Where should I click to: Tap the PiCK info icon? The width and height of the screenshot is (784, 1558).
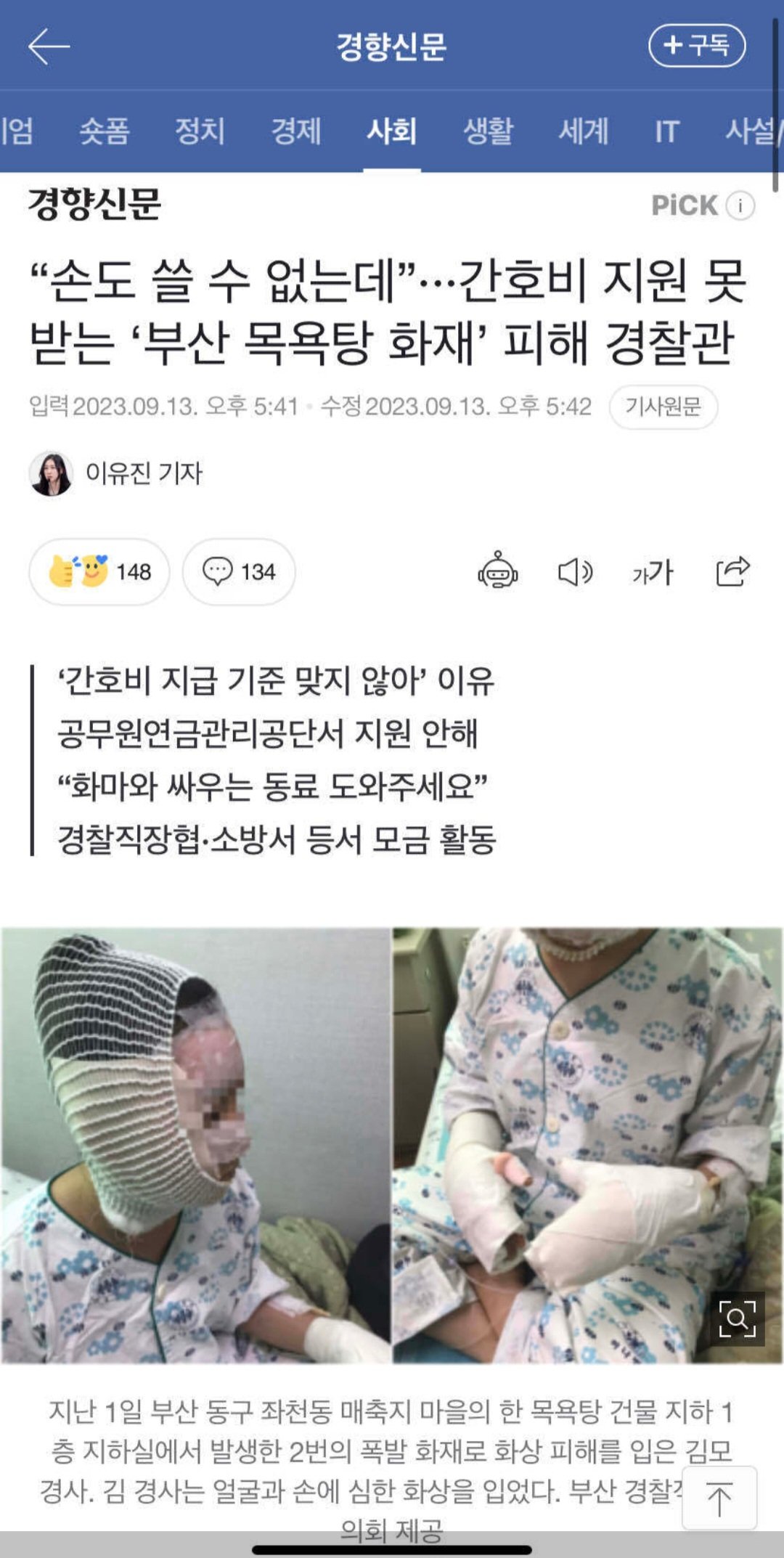click(x=740, y=205)
